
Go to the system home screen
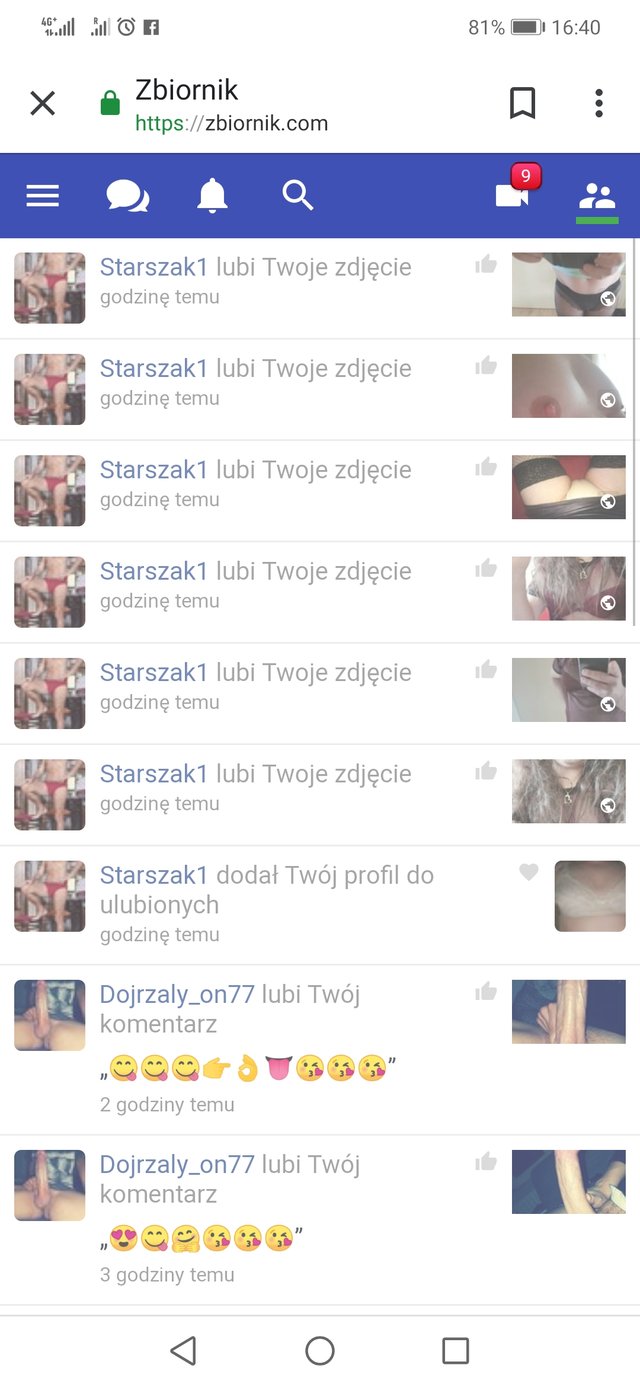[320, 1351]
